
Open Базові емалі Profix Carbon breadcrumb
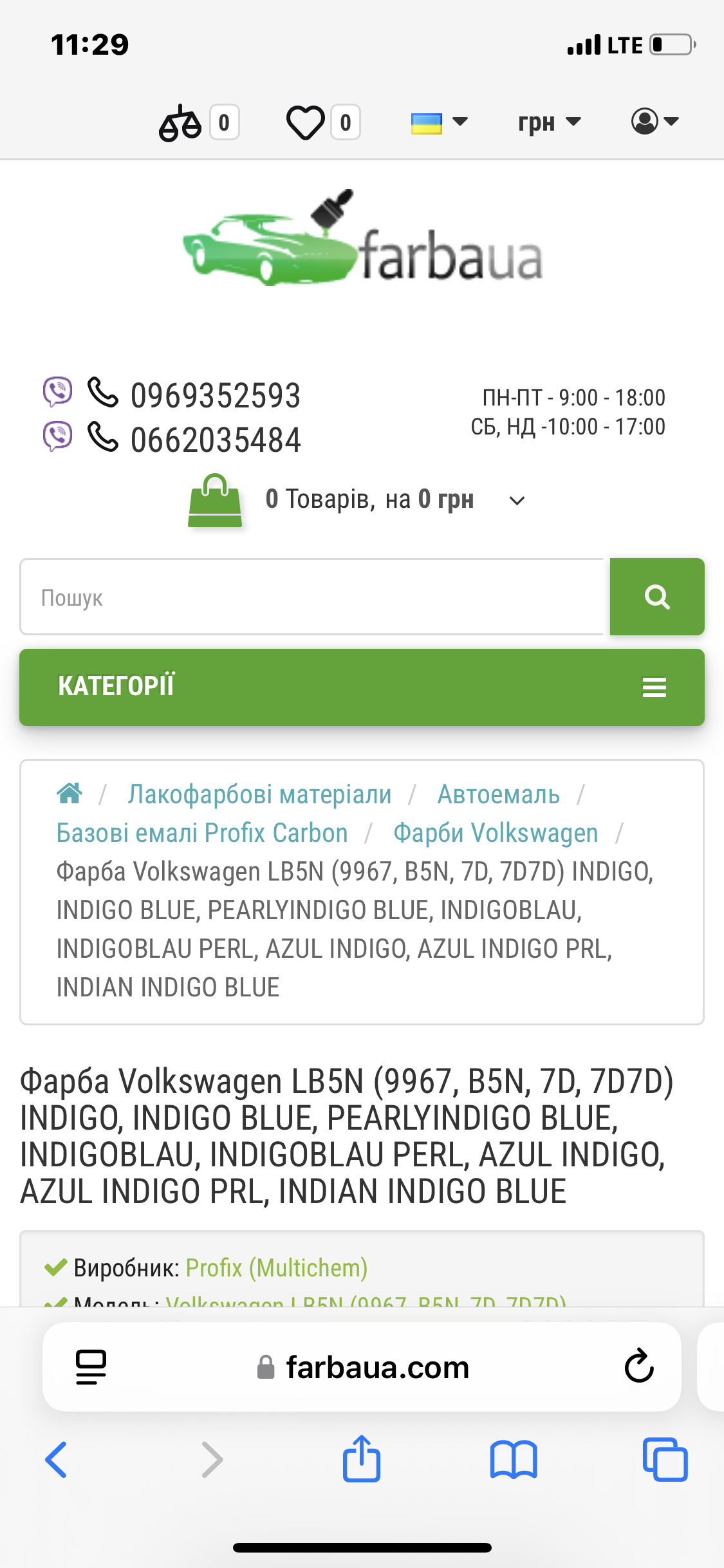(202, 833)
